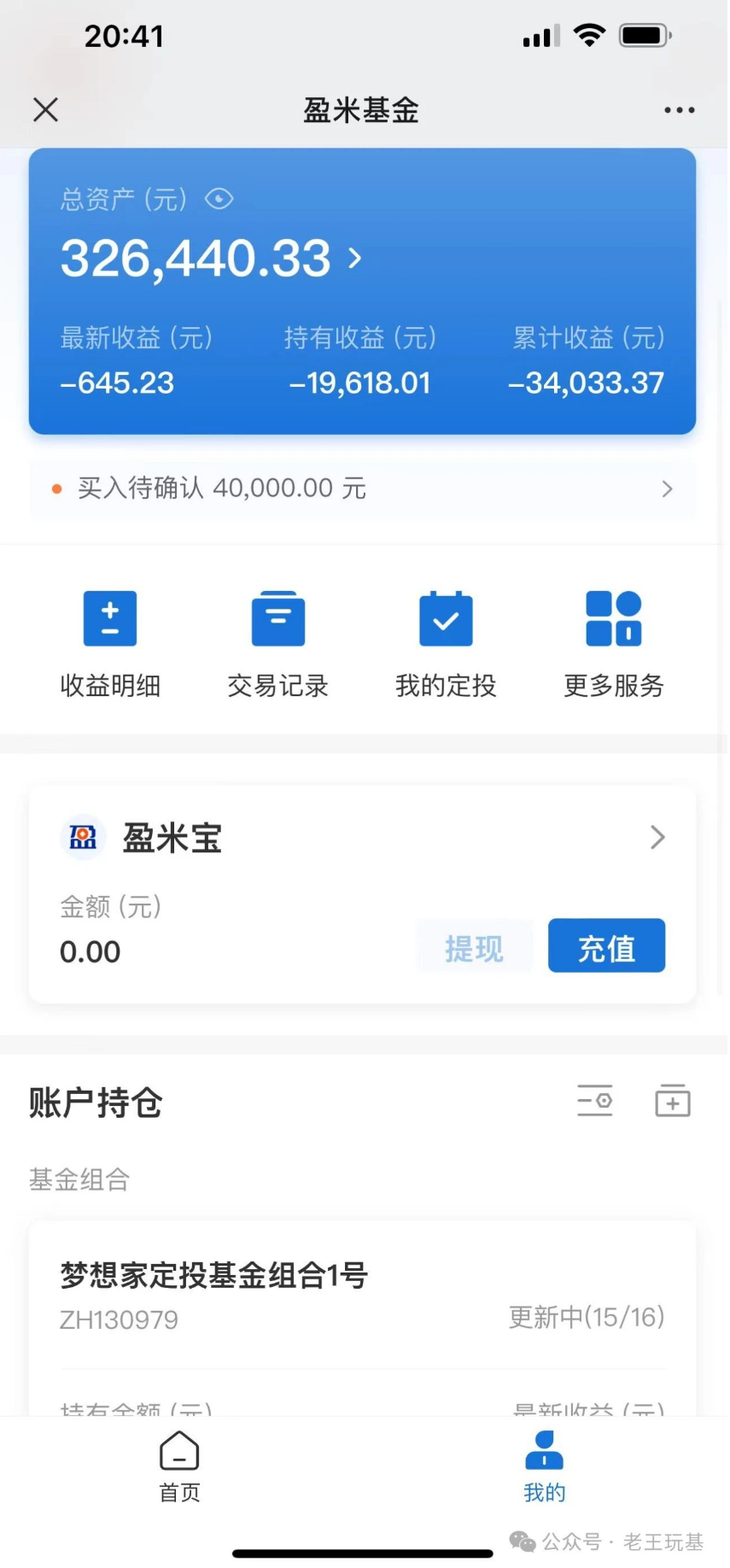Open the three-dot overflow menu
The height and width of the screenshot is (1568, 730).
pos(679,110)
